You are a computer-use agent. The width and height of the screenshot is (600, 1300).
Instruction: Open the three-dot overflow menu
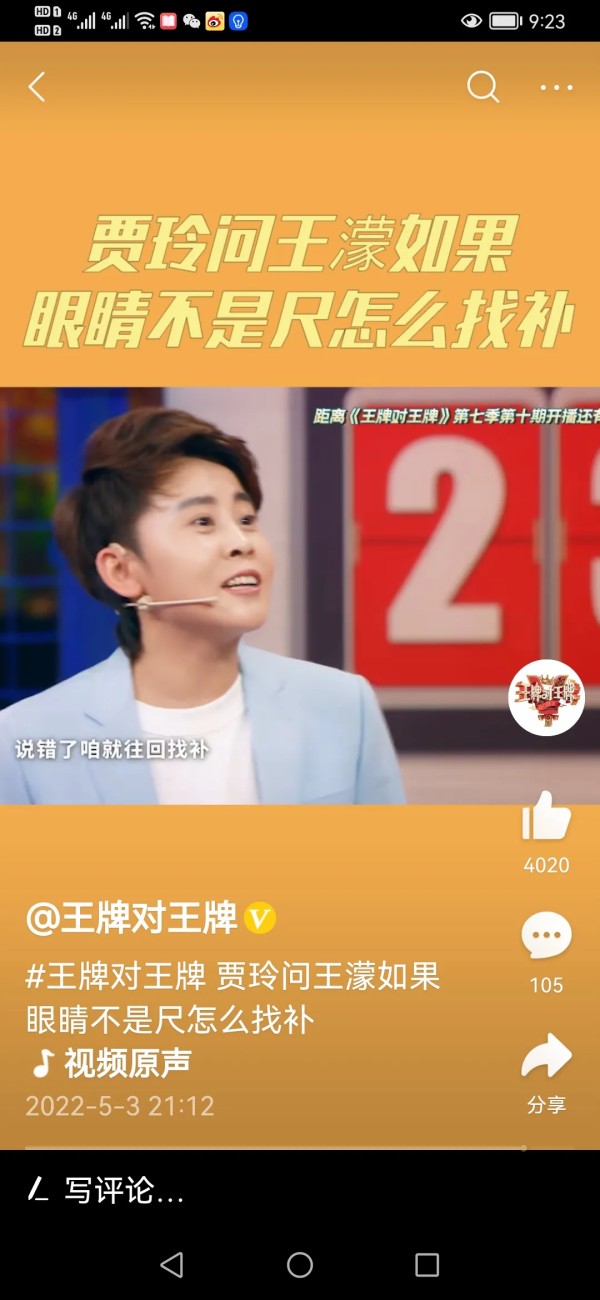(x=557, y=88)
